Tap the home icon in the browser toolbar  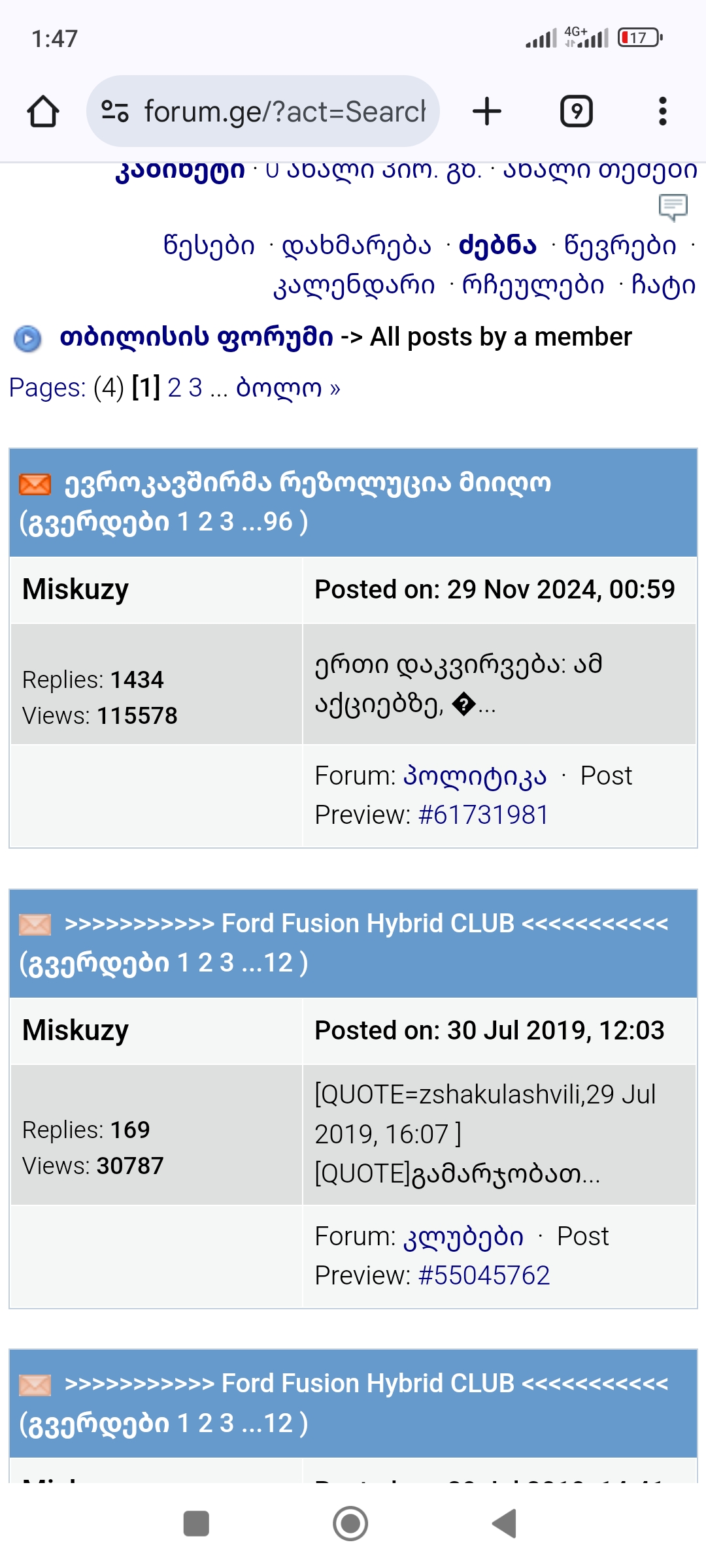click(42, 111)
